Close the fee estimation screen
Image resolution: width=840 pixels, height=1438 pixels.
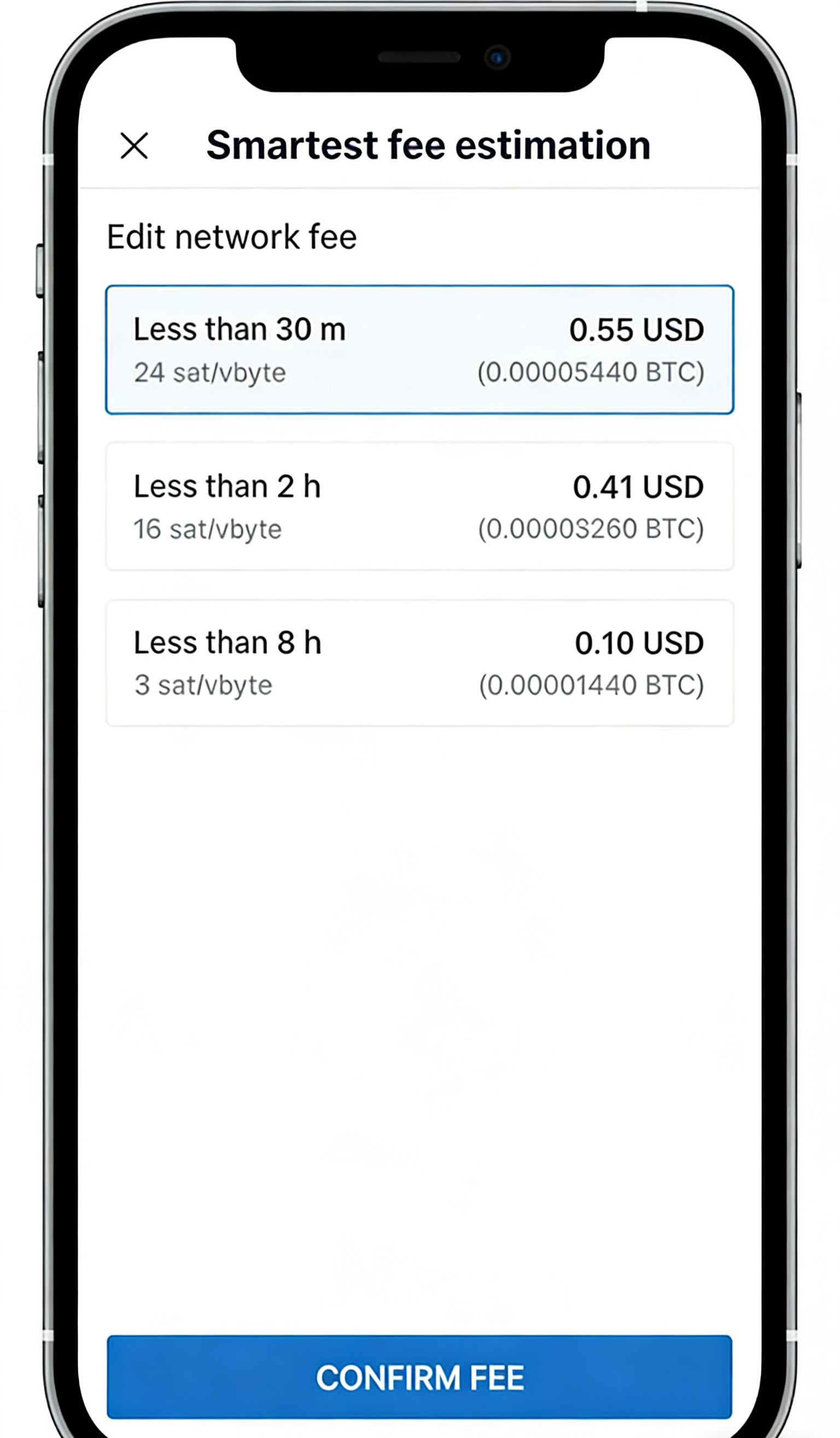[134, 145]
